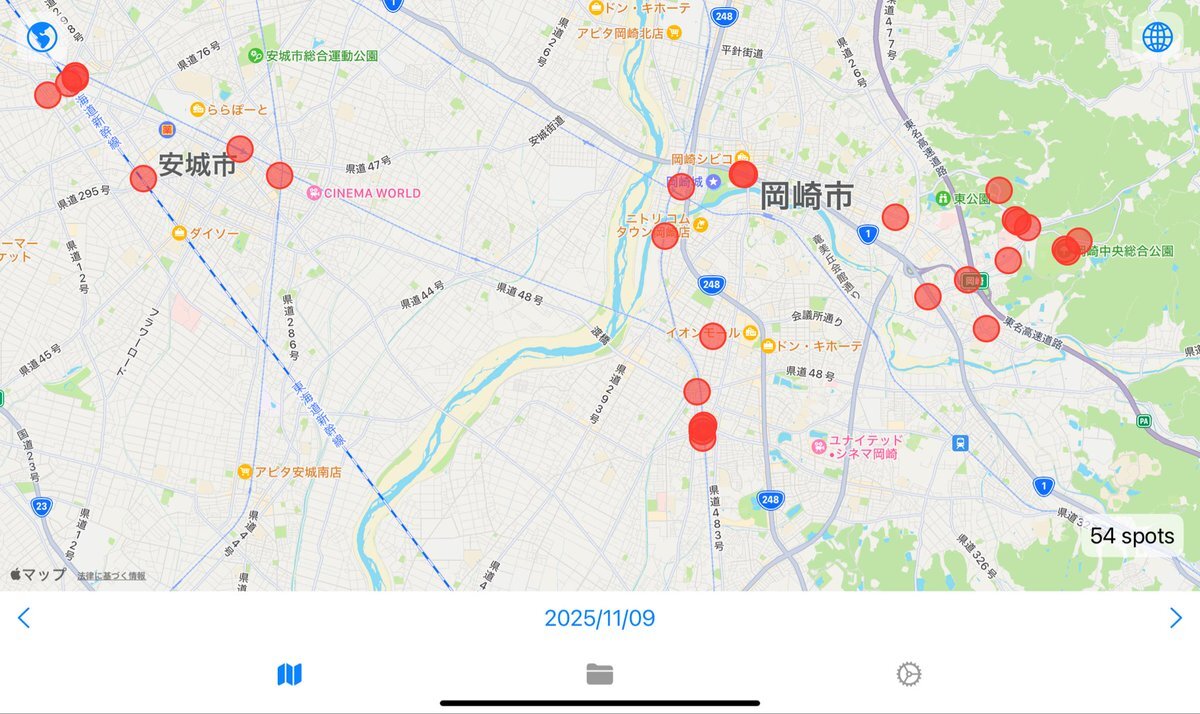
Task: Open the settings gear tab
Action: click(908, 675)
